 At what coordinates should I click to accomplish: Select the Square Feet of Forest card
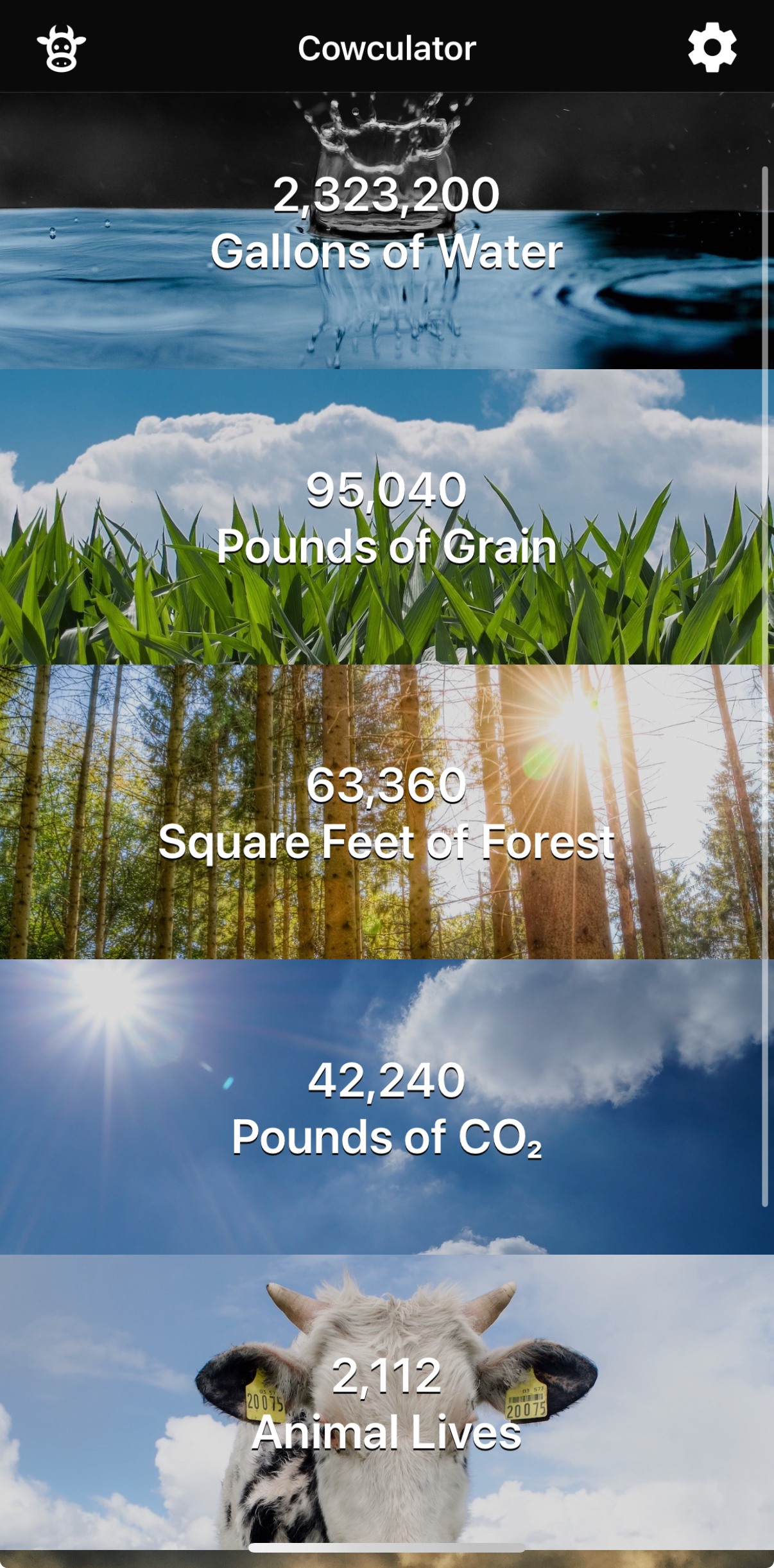pos(387,812)
